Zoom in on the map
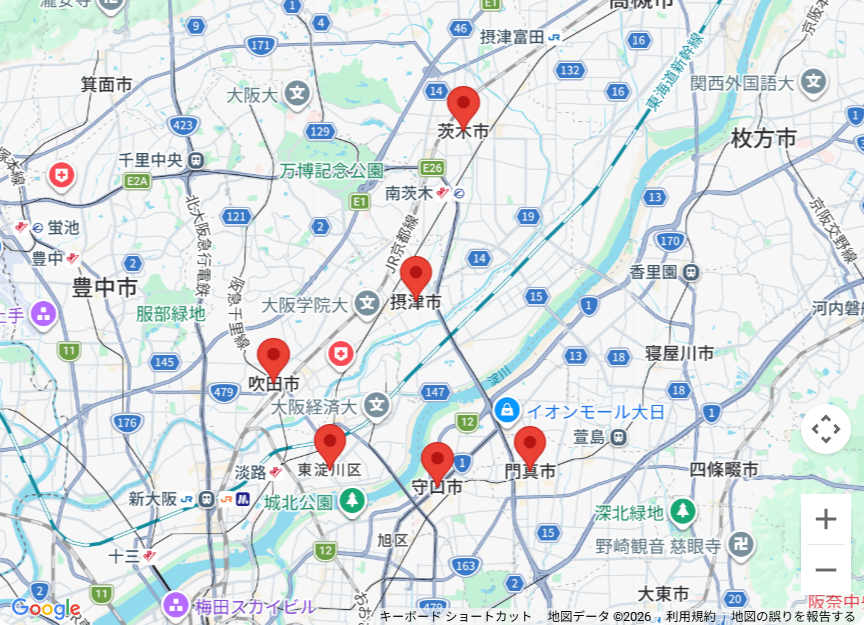This screenshot has width=864, height=625. point(825,519)
